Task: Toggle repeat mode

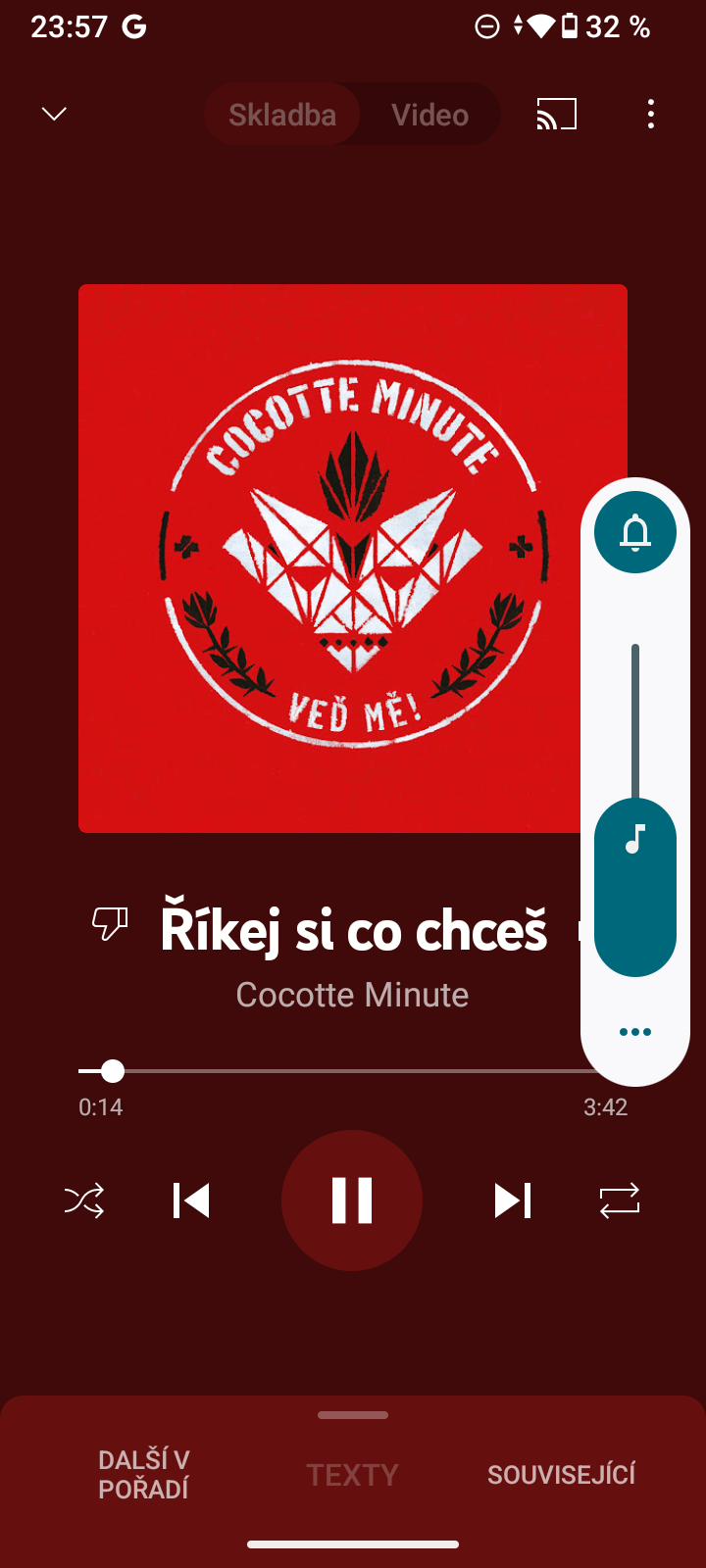Action: tap(620, 1200)
